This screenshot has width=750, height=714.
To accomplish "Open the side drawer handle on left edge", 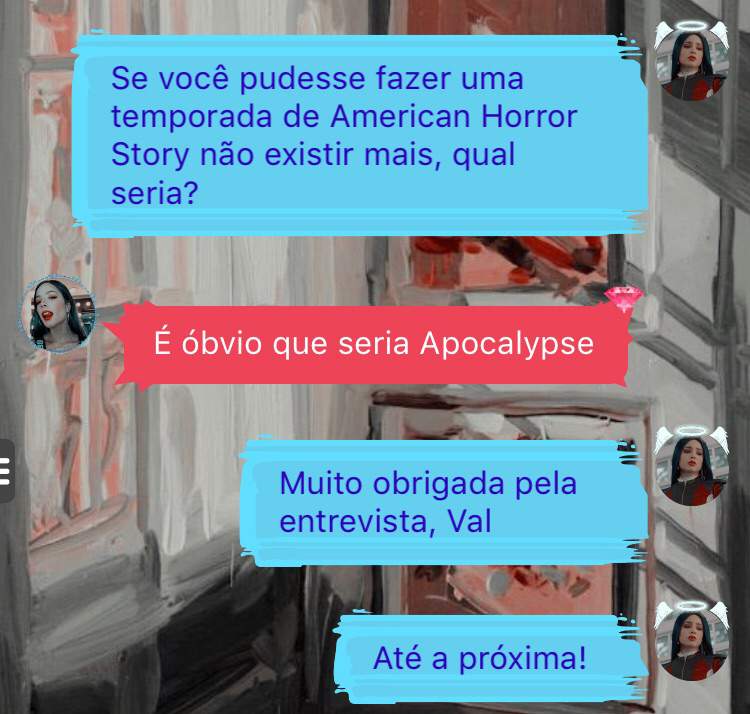I will pos(6,468).
